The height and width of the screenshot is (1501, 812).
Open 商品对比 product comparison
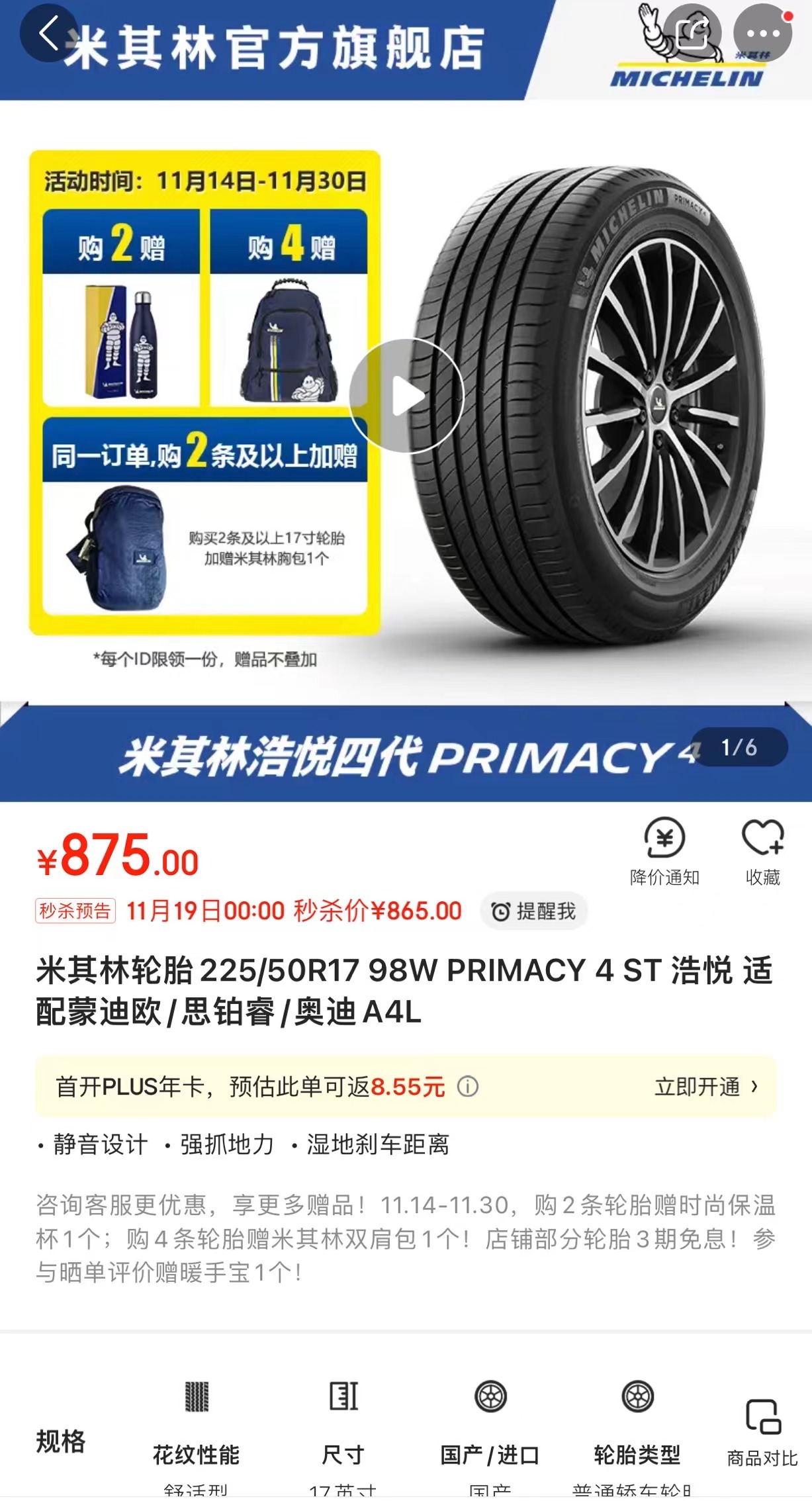(762, 1434)
